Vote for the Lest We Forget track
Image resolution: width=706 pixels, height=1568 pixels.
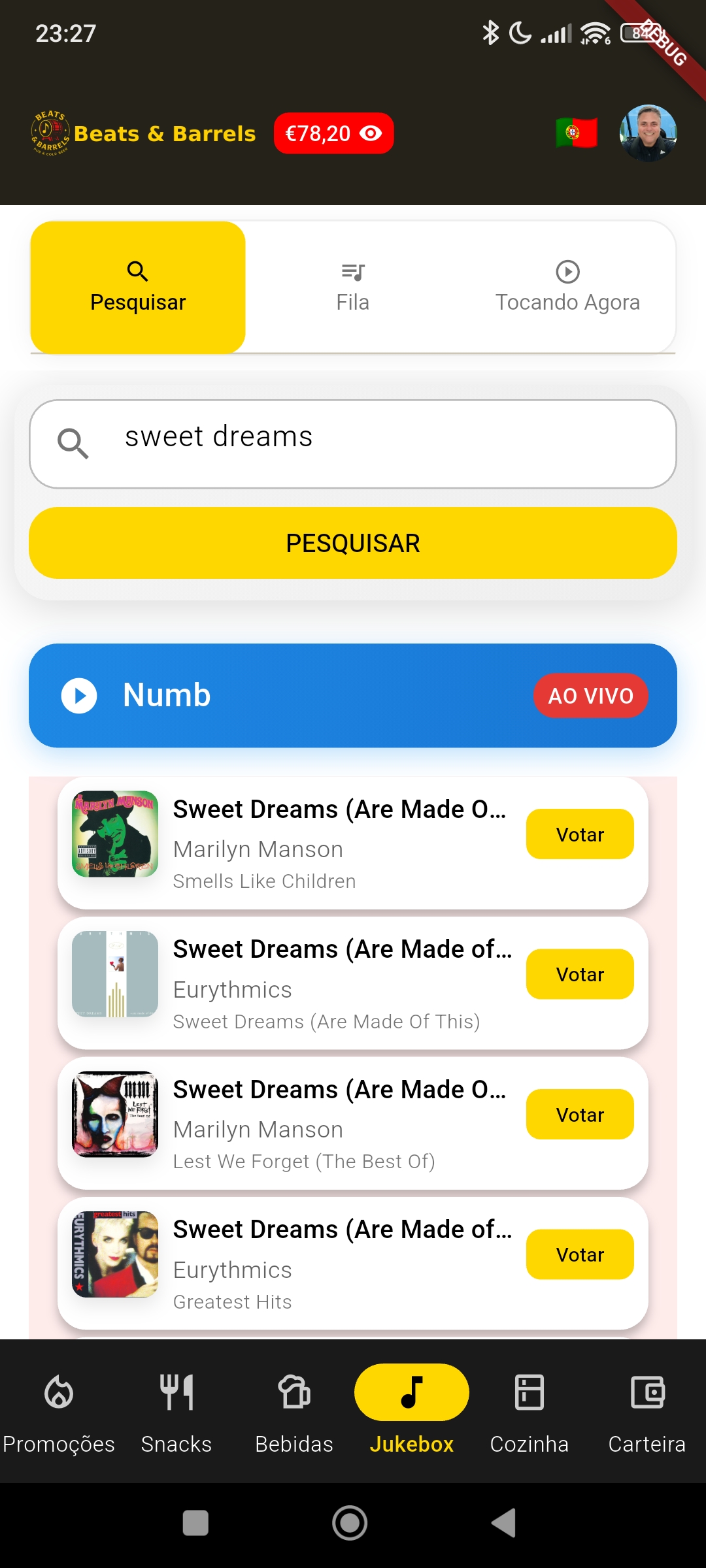click(579, 1115)
